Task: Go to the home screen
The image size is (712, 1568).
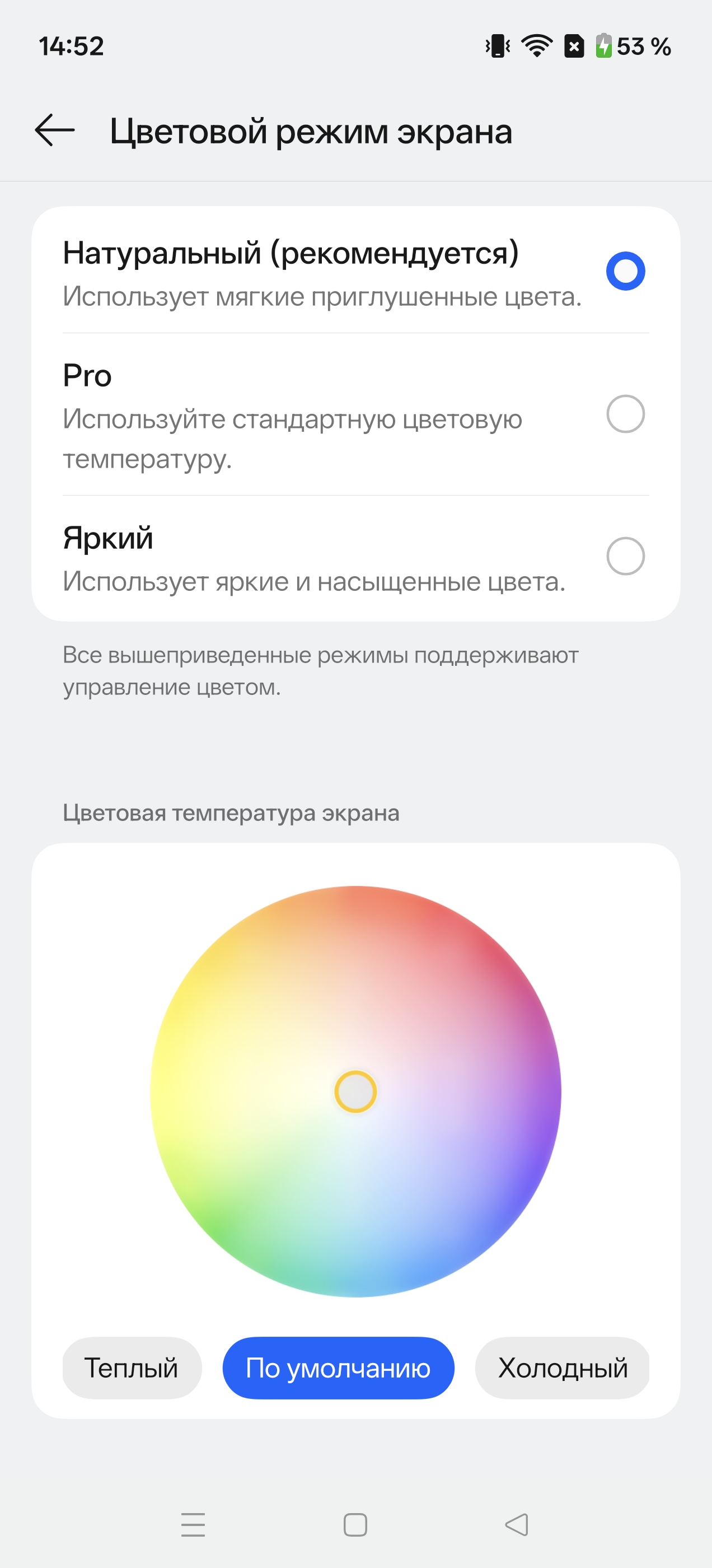Action: (355, 1525)
